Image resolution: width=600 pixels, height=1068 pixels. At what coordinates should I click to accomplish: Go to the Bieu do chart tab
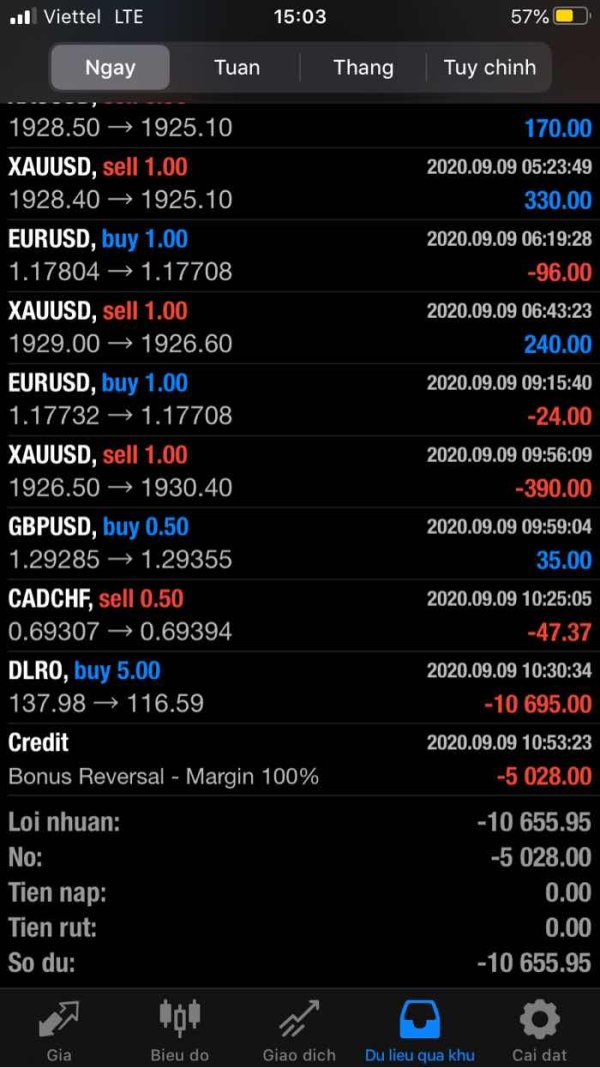click(180, 1031)
